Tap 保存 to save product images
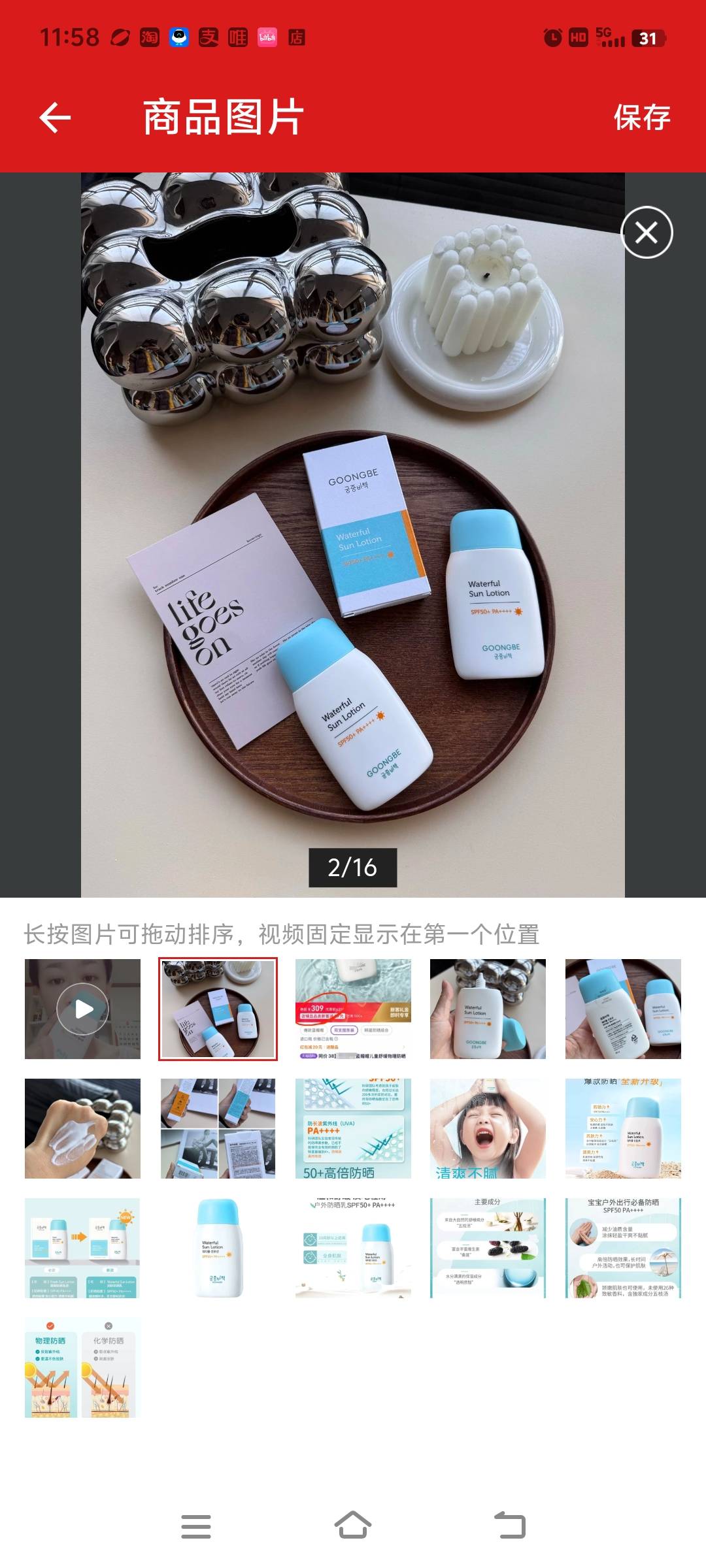Image resolution: width=706 pixels, height=1568 pixels. pyautogui.click(x=641, y=118)
